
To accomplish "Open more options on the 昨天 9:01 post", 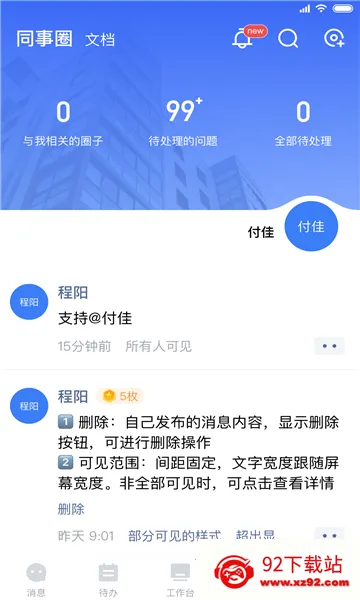I will pos(329,535).
